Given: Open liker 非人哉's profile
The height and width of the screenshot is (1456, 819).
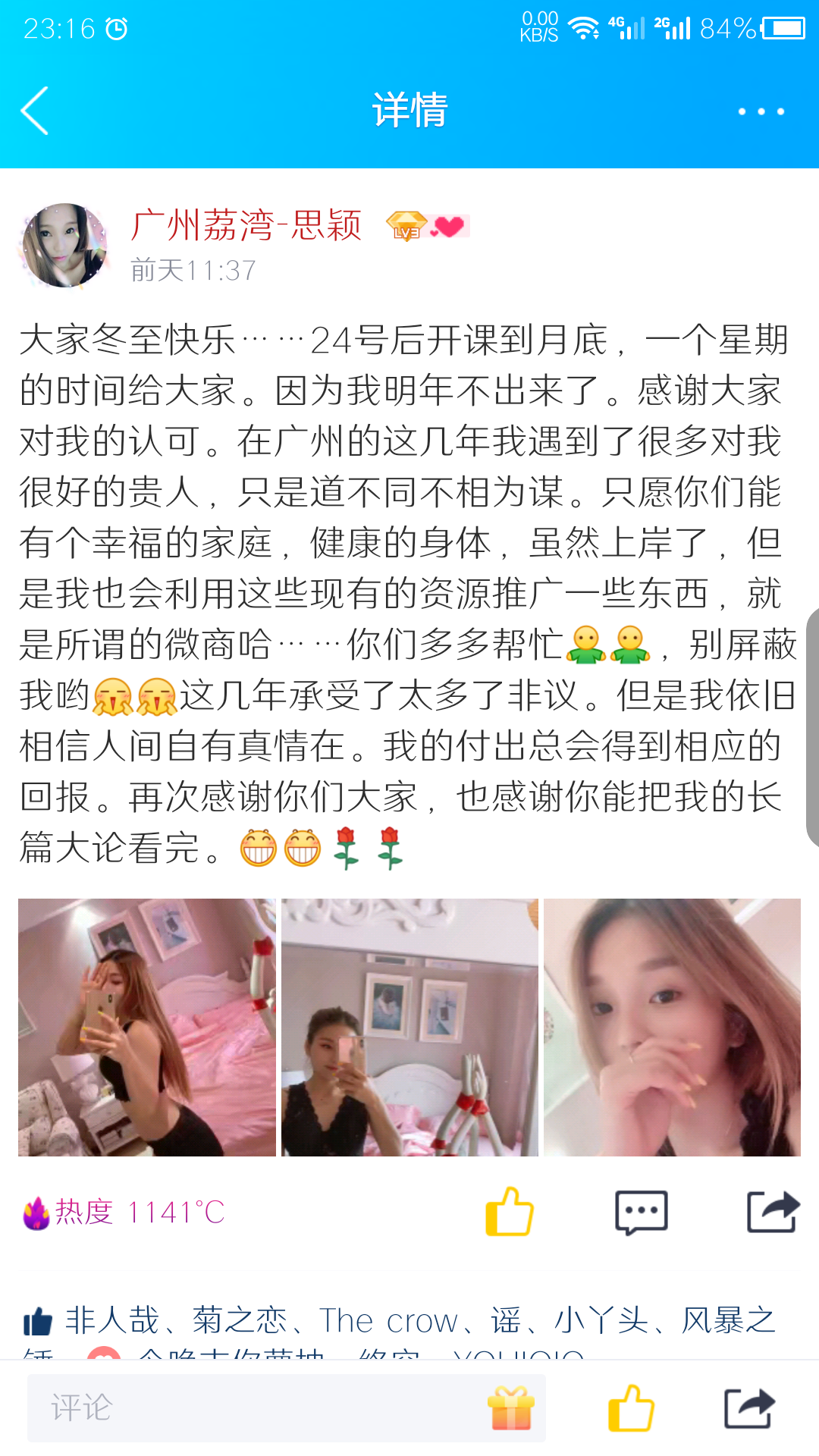Looking at the screenshot, I should click(x=112, y=1320).
